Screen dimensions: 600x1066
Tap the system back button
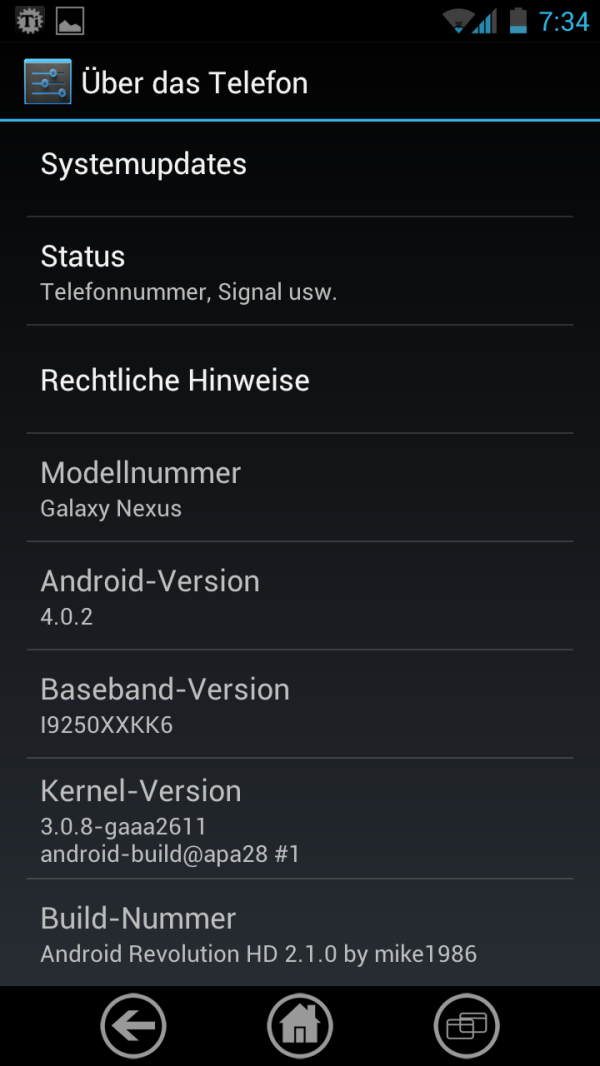[x=133, y=1026]
